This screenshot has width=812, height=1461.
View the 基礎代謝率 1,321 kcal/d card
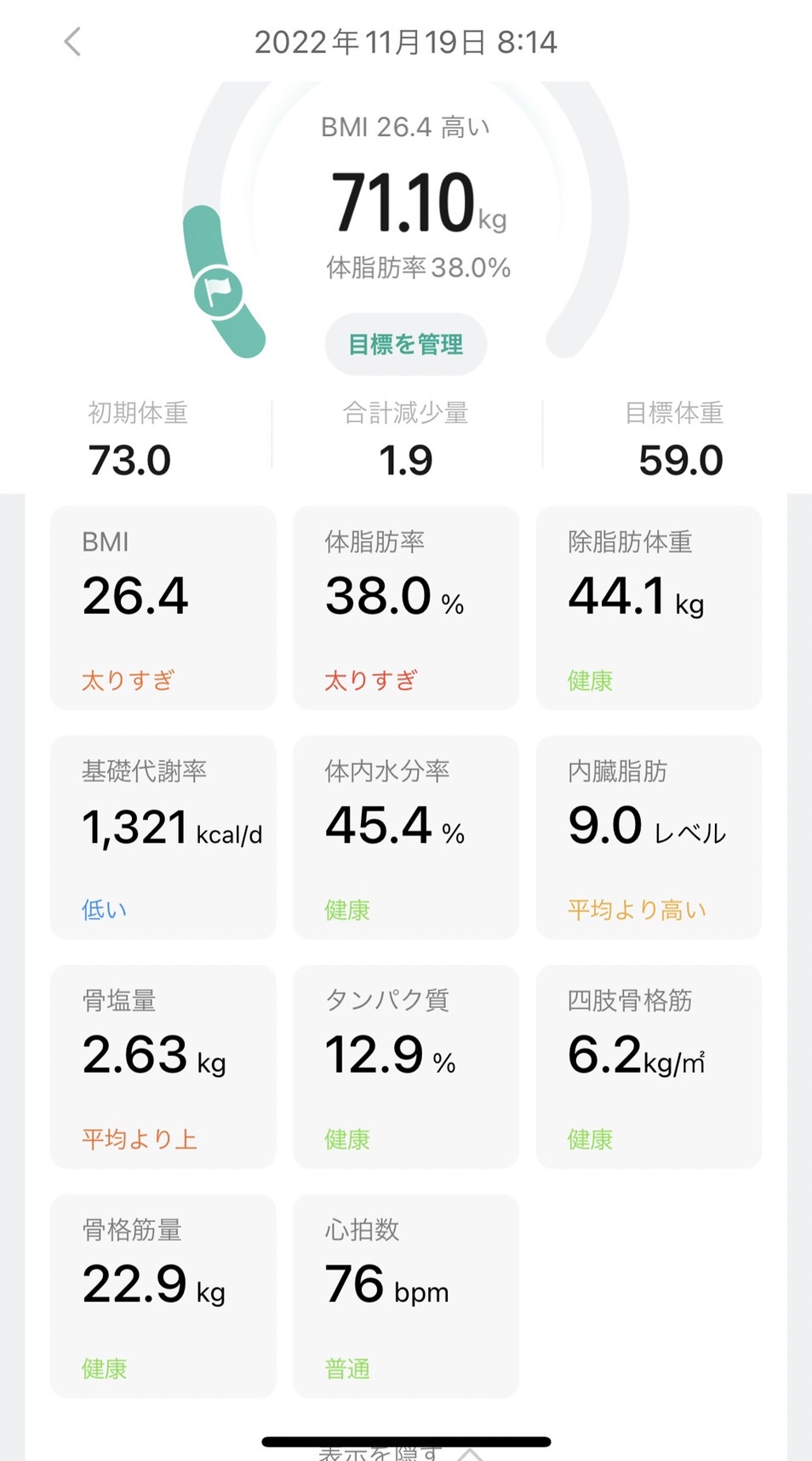[163, 838]
